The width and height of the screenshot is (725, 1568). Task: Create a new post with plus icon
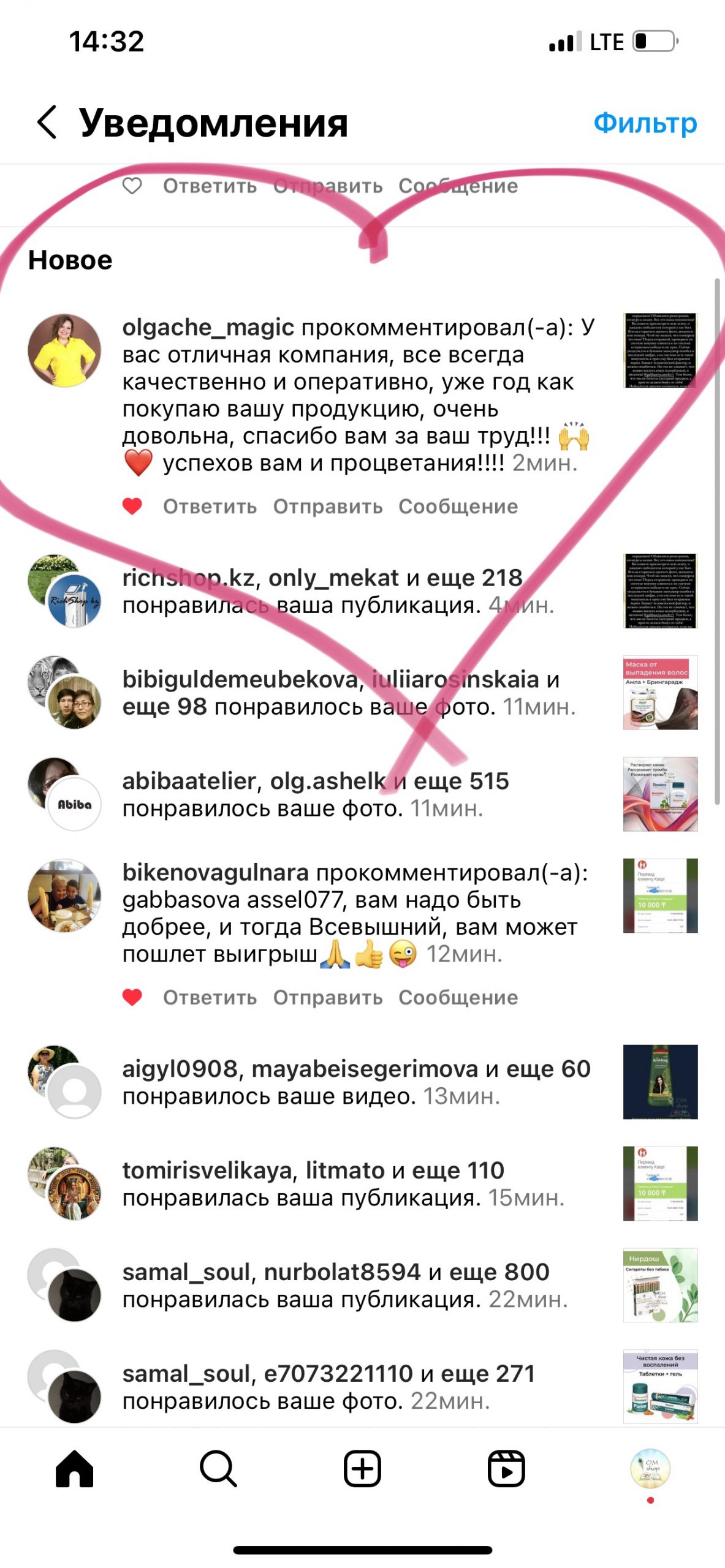click(x=362, y=1469)
